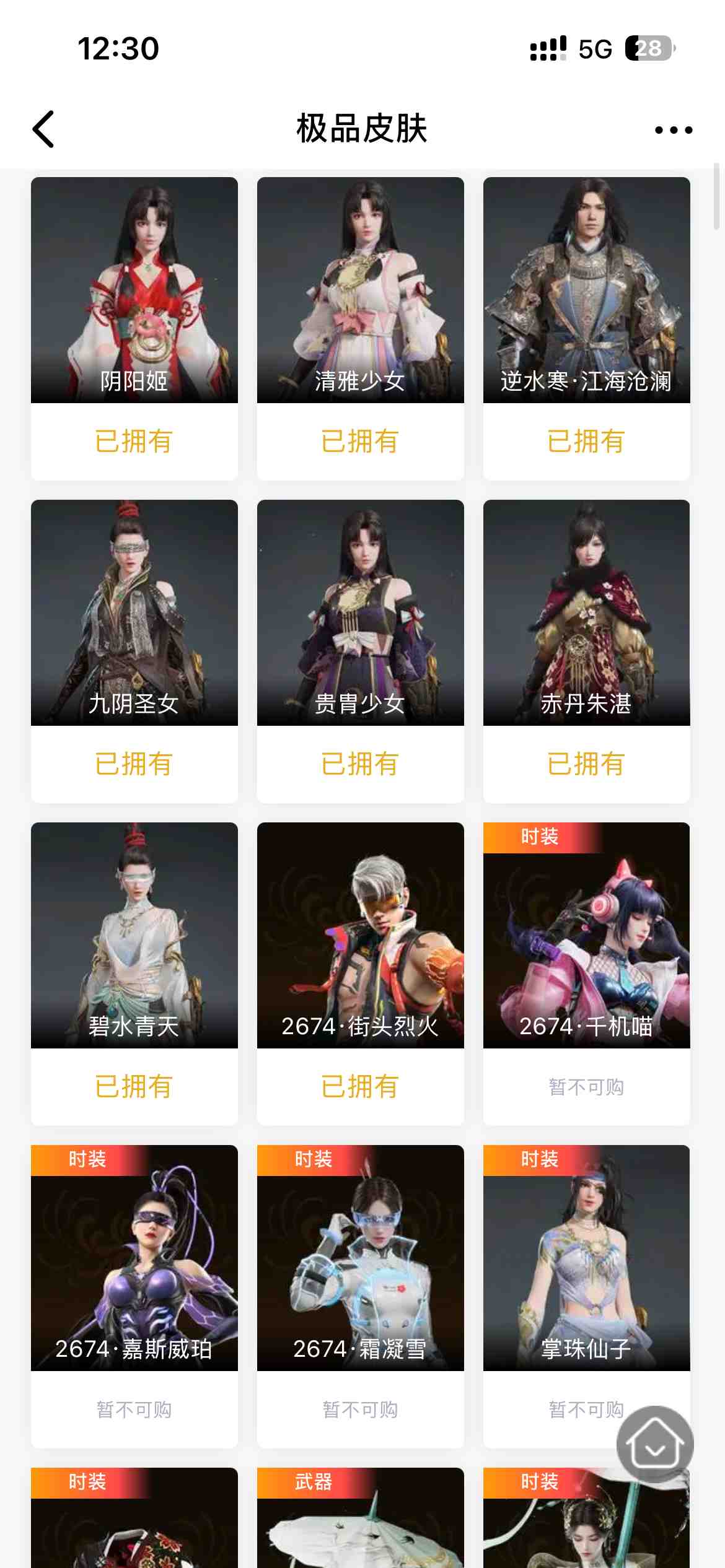
Task: Open the 阴阳姬 skin card
Action: pos(134,291)
